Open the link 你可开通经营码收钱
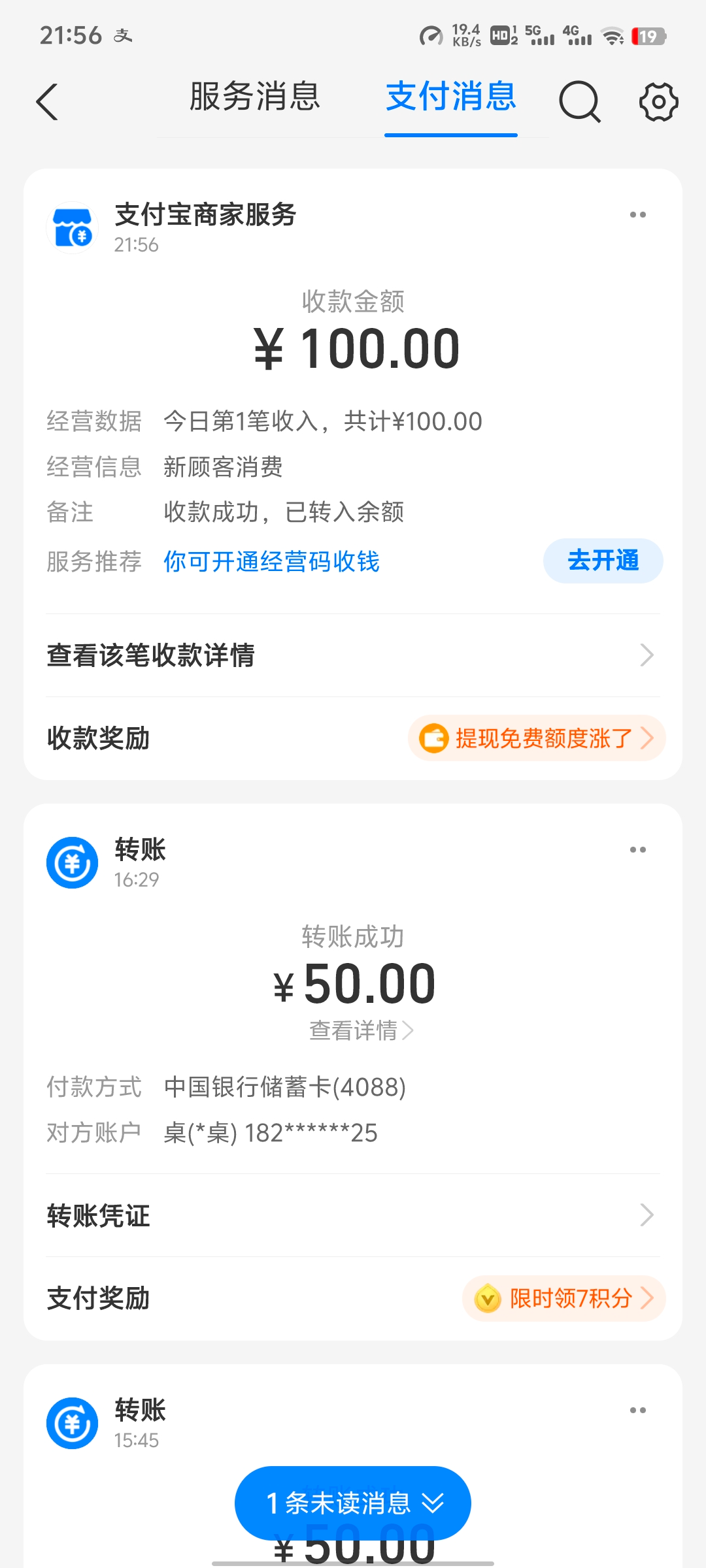Image resolution: width=706 pixels, height=1568 pixels. coord(272,561)
